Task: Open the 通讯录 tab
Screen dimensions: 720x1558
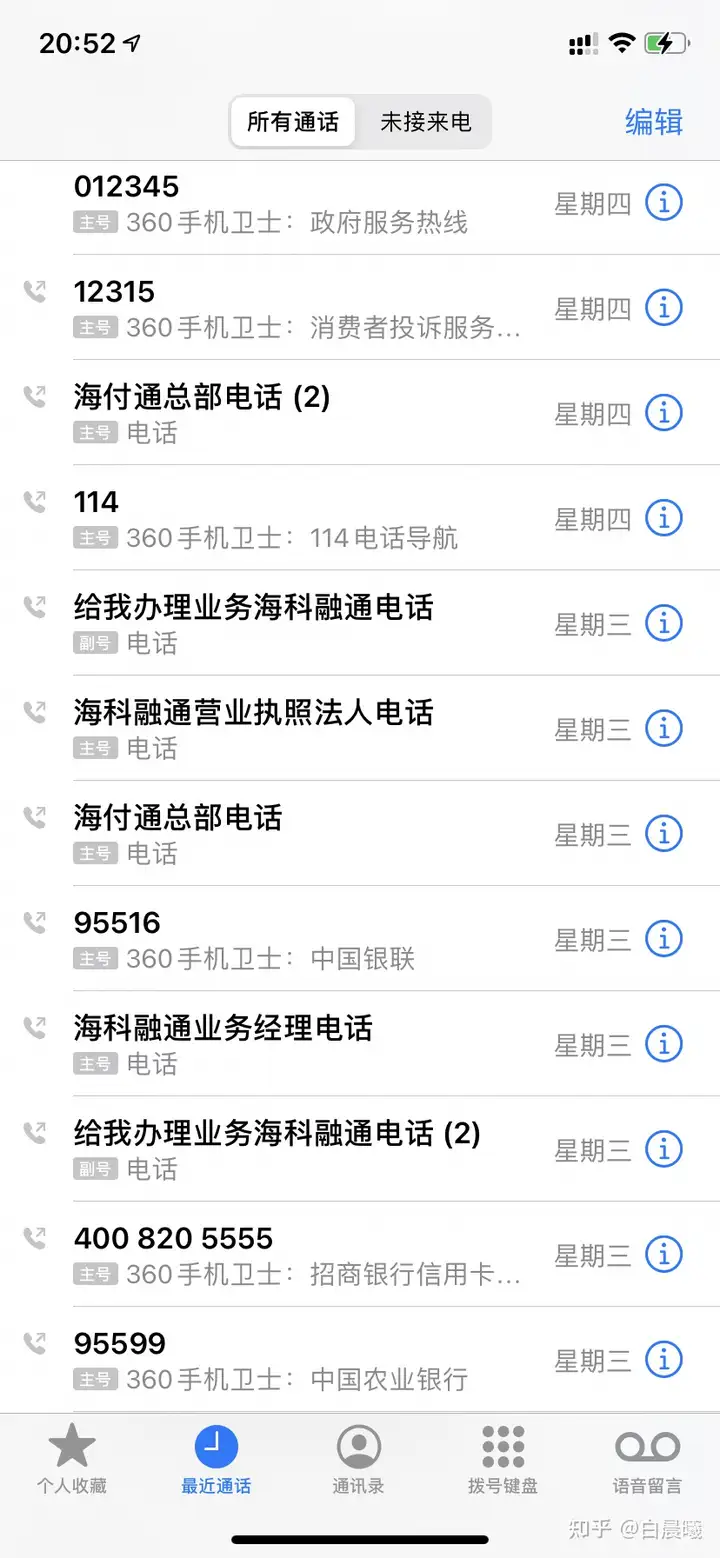Action: [x=359, y=1460]
